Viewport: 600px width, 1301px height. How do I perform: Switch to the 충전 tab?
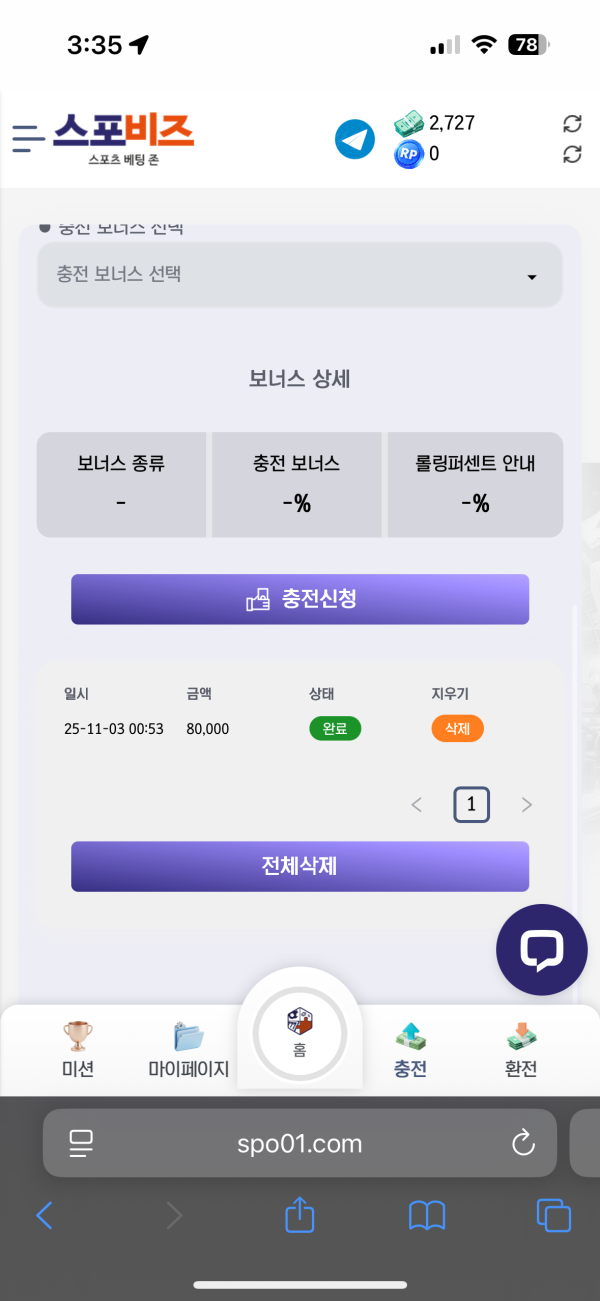tap(410, 1049)
